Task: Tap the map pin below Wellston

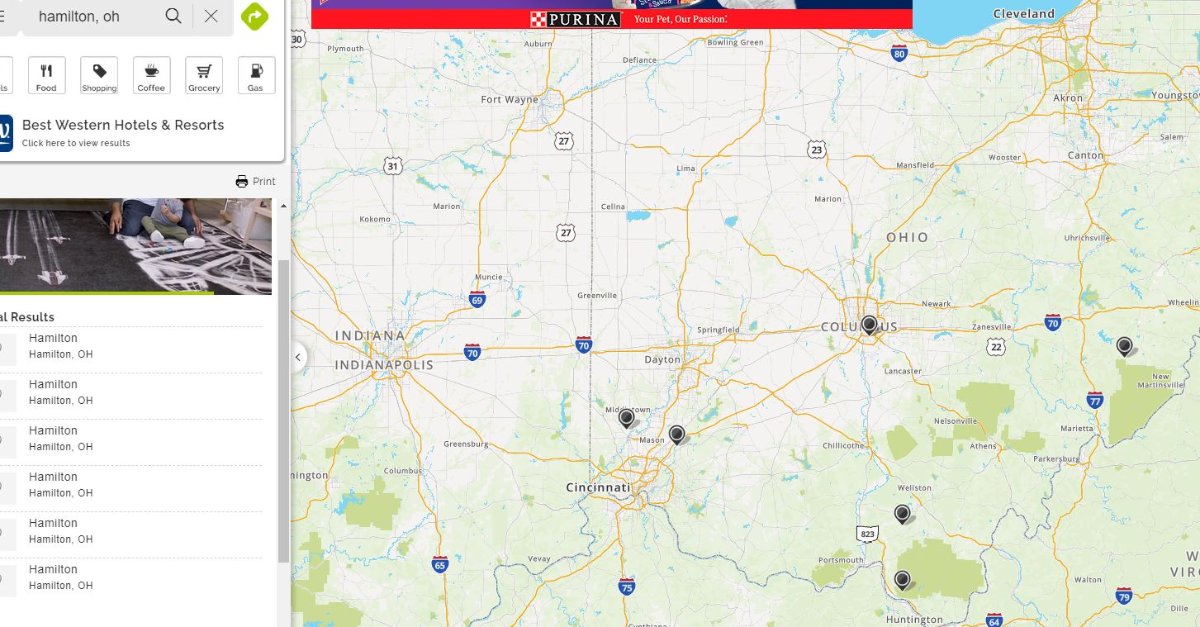Action: (902, 513)
